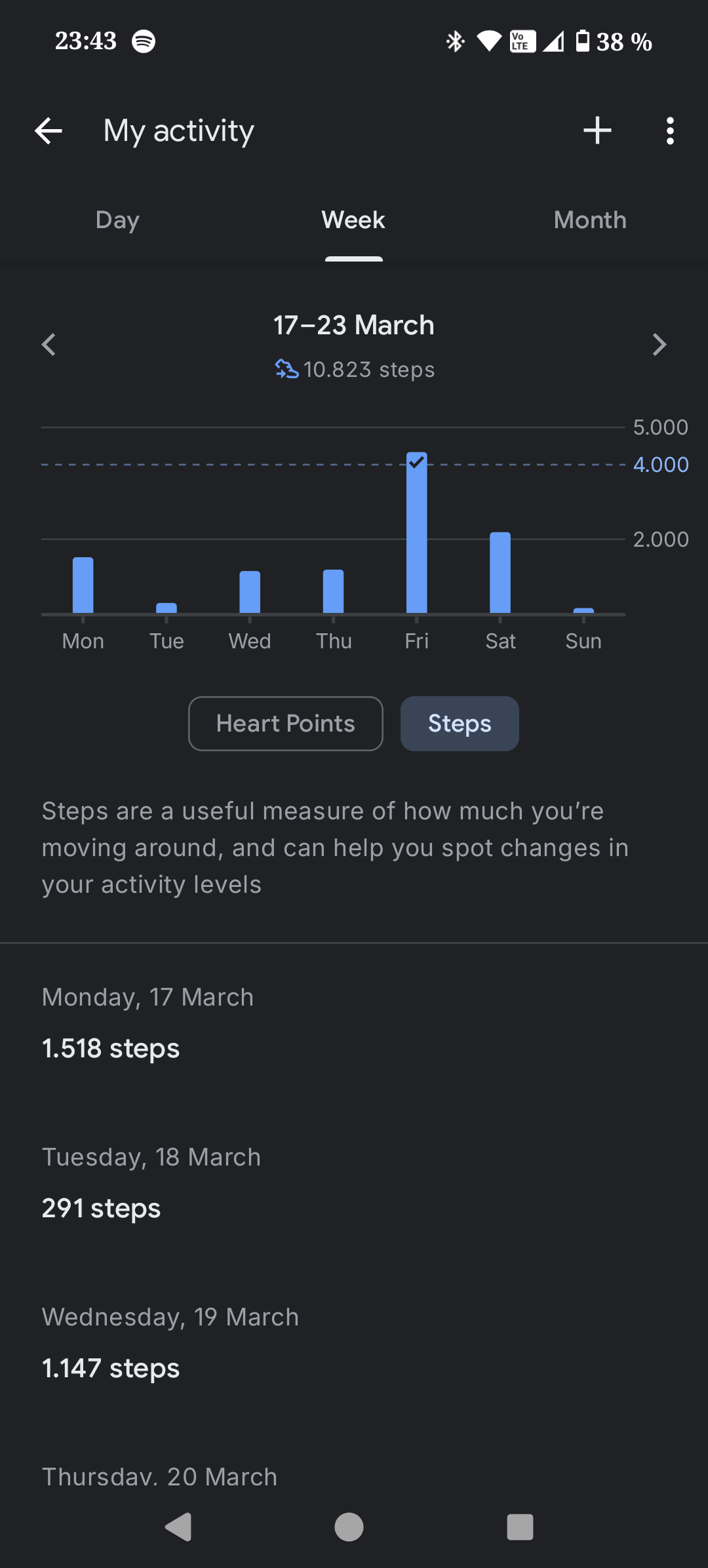Open Tuesday, 18 March entry

pos(354,1183)
